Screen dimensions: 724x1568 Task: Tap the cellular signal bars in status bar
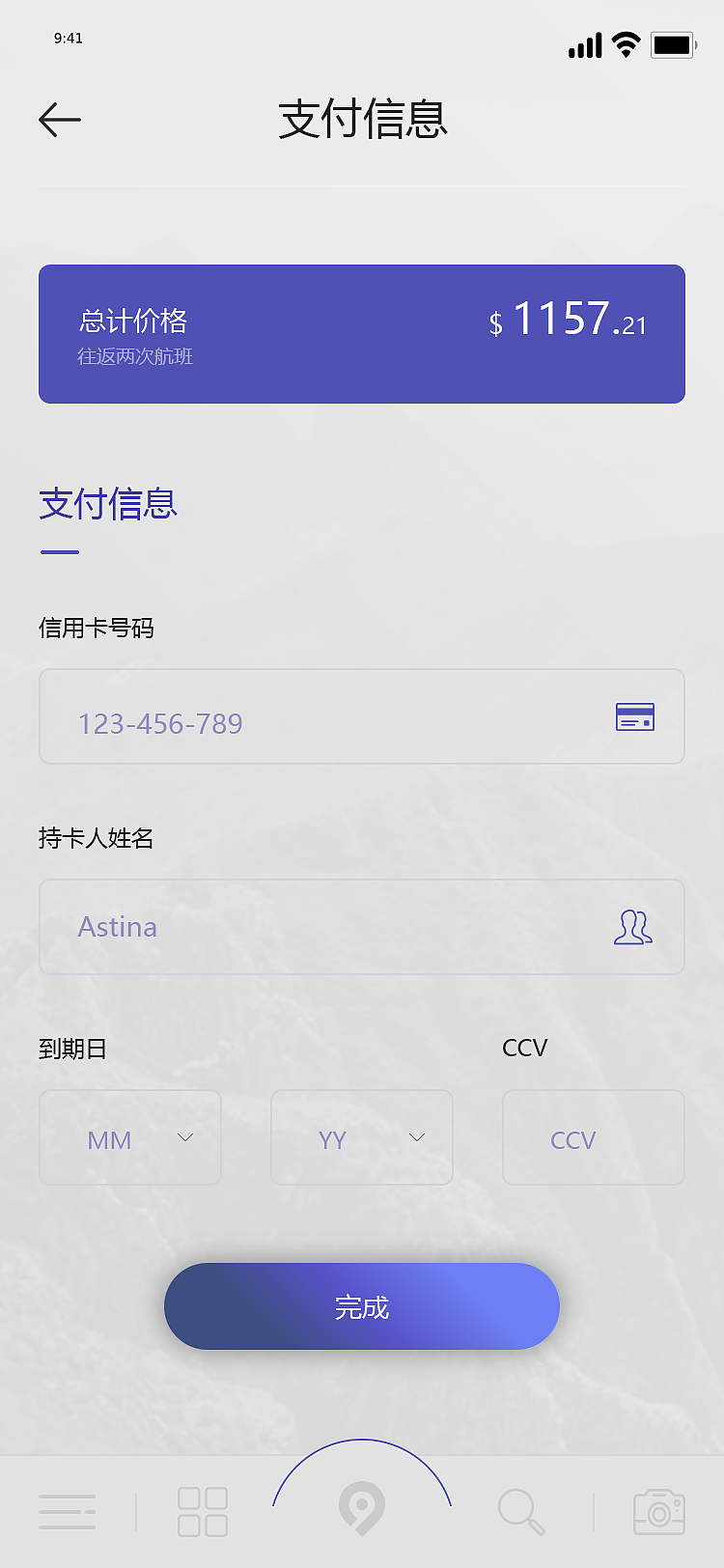click(582, 45)
